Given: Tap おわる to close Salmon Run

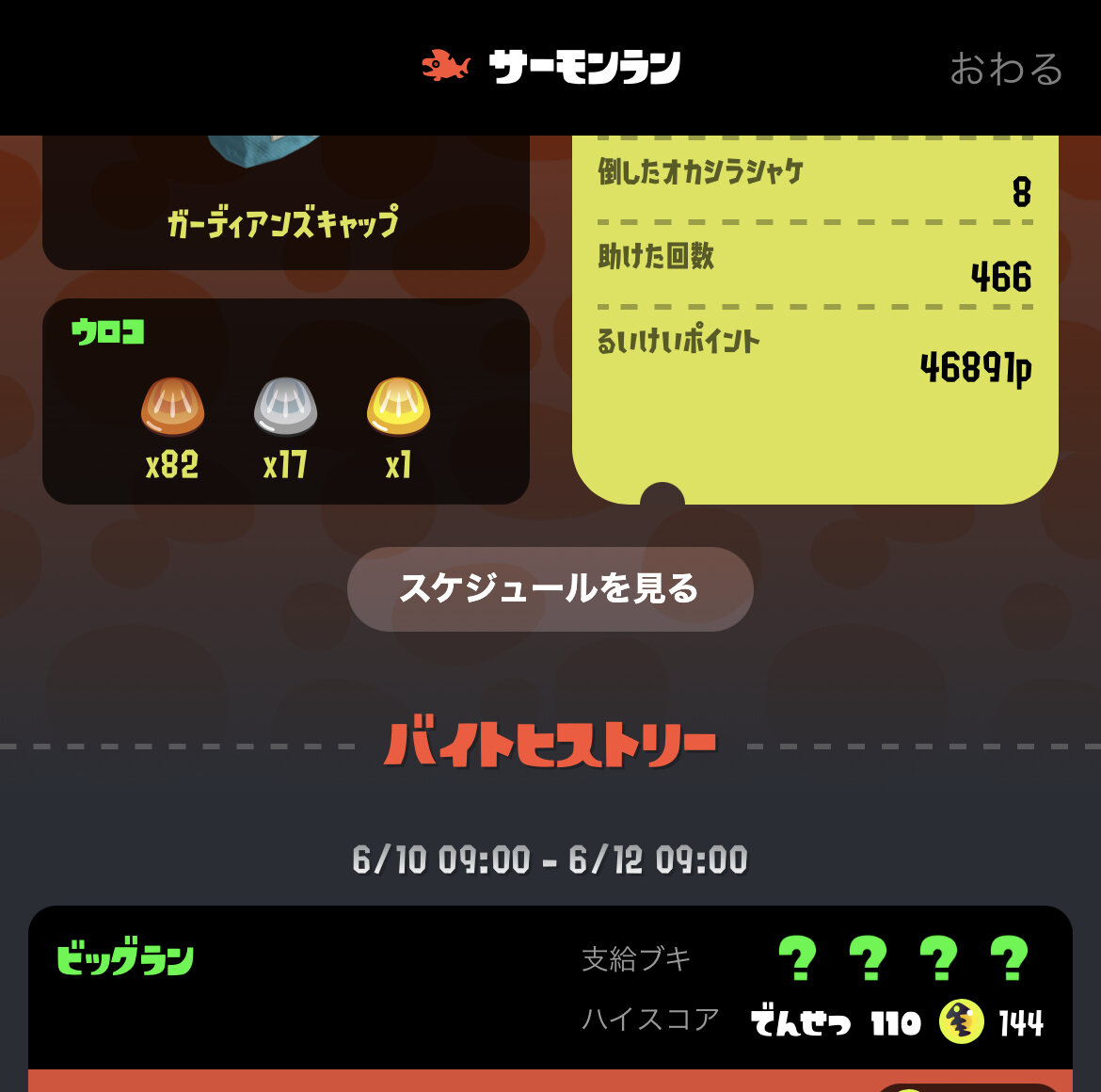Looking at the screenshot, I should pos(1005,69).
